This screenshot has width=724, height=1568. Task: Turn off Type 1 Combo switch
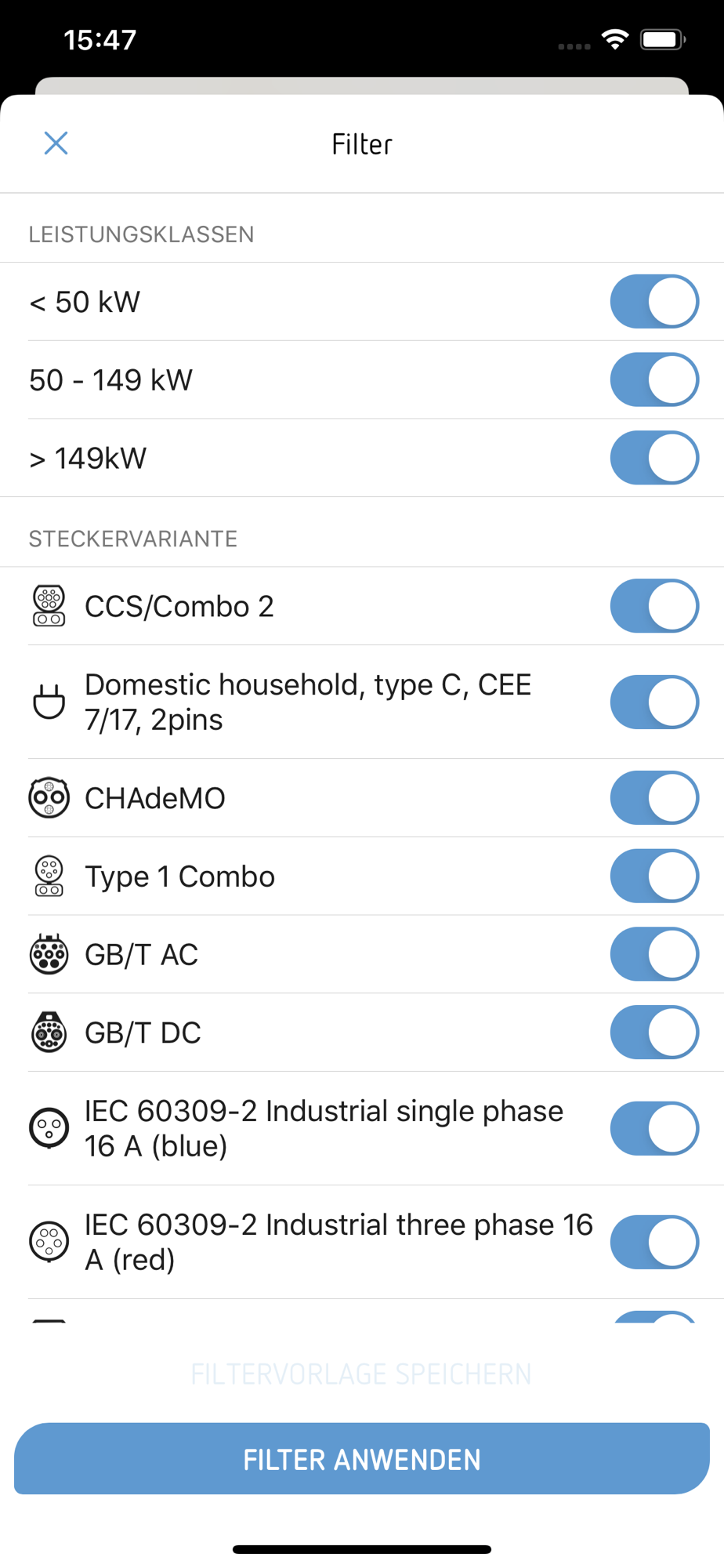654,877
